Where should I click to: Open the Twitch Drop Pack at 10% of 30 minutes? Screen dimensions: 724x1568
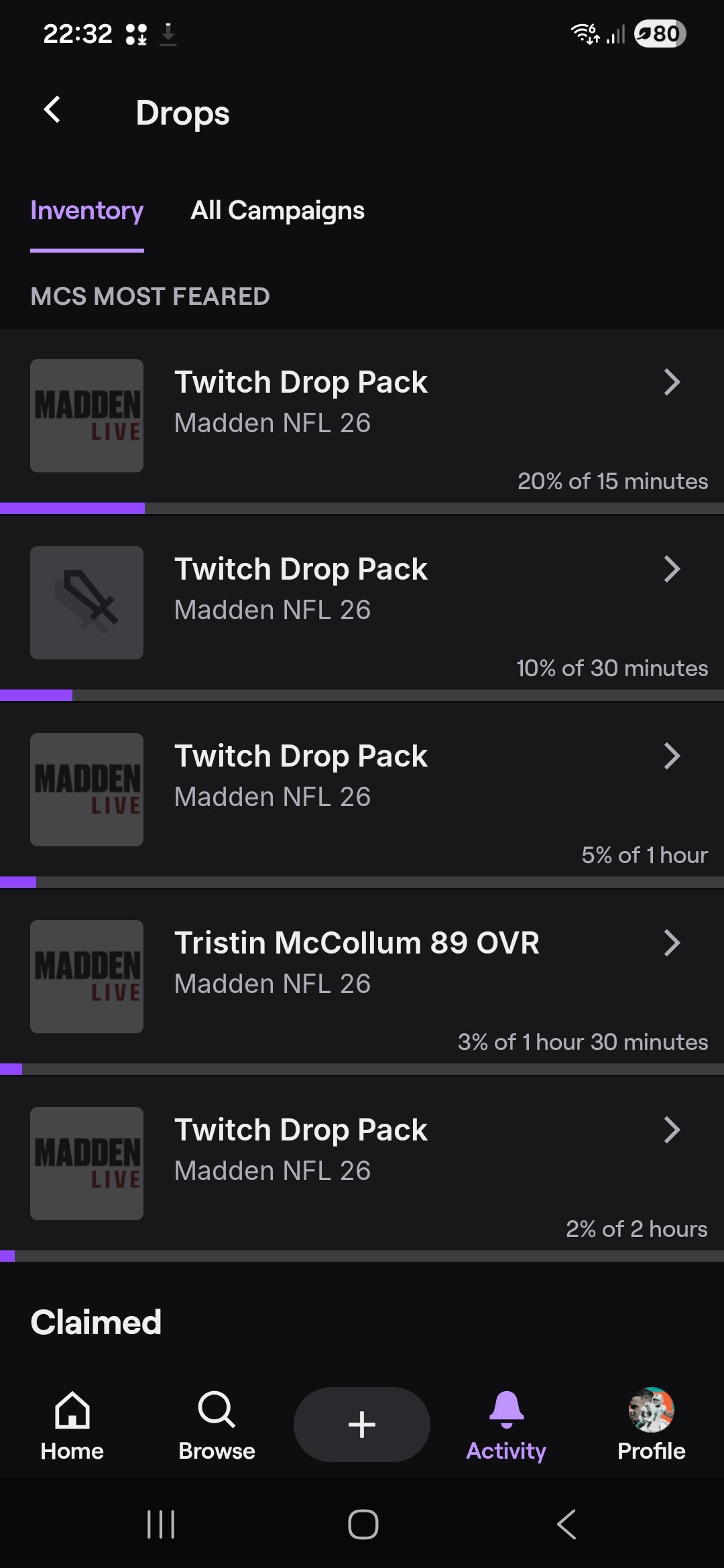coord(362,602)
